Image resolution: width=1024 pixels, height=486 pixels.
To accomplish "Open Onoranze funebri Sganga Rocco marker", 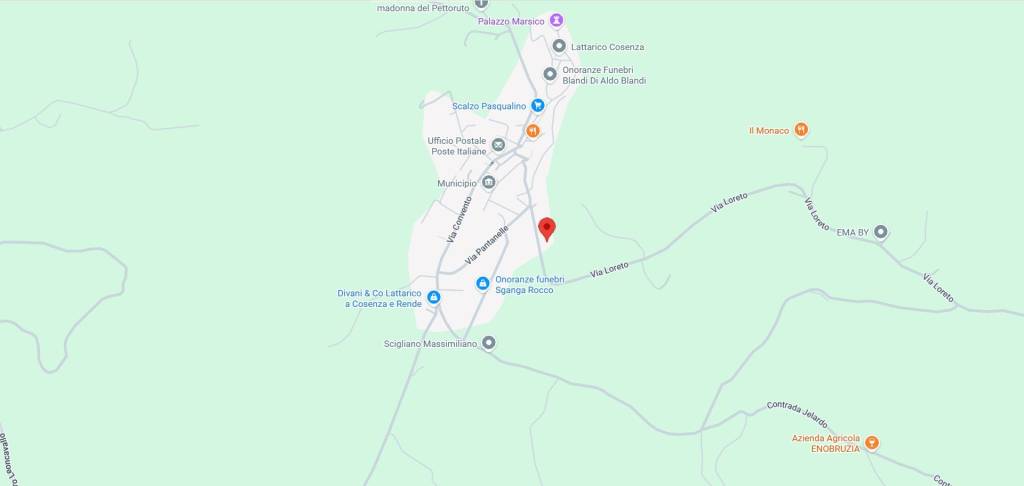I will pyautogui.click(x=482, y=284).
